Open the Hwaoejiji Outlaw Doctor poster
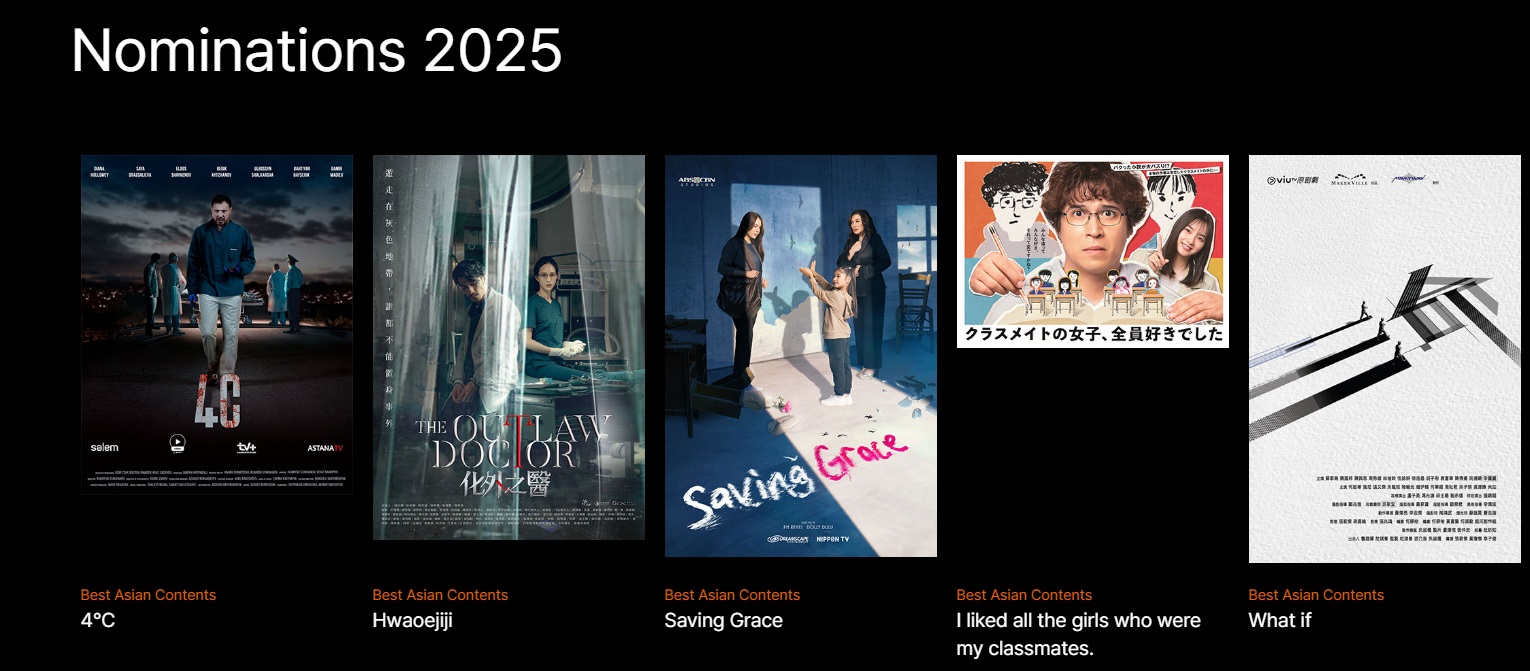Image resolution: width=1530 pixels, height=671 pixels. [x=508, y=347]
